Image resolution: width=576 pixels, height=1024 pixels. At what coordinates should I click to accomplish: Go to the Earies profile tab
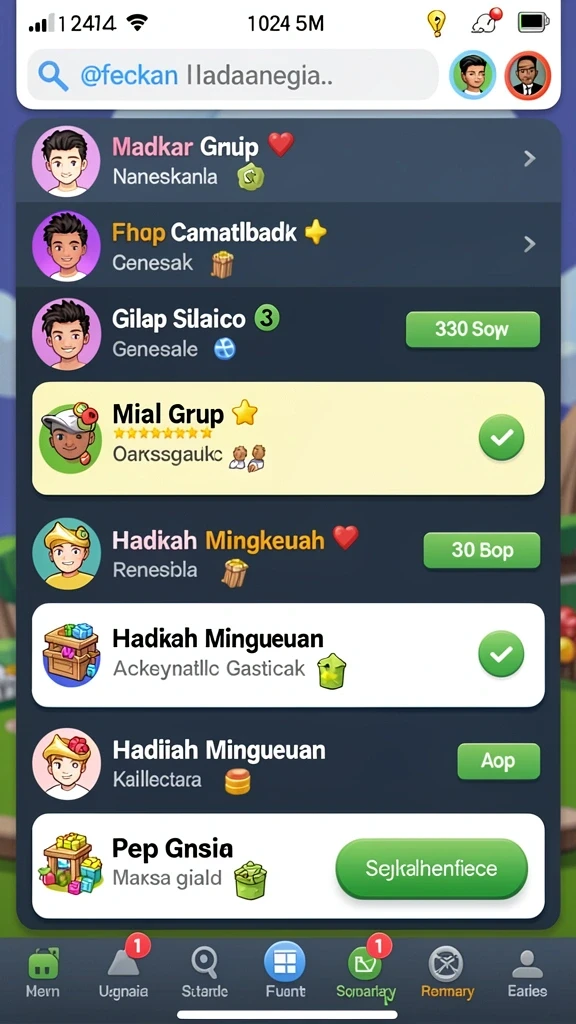tap(528, 973)
